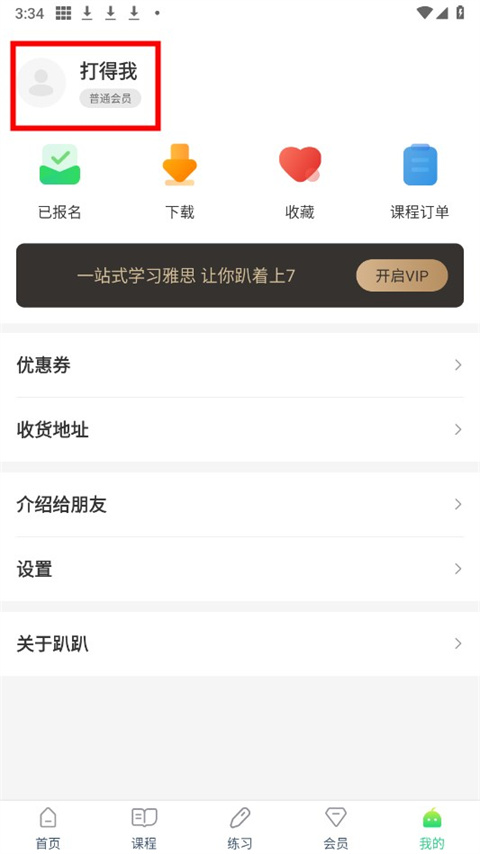Open the 关于趴趴 about page

point(240,644)
